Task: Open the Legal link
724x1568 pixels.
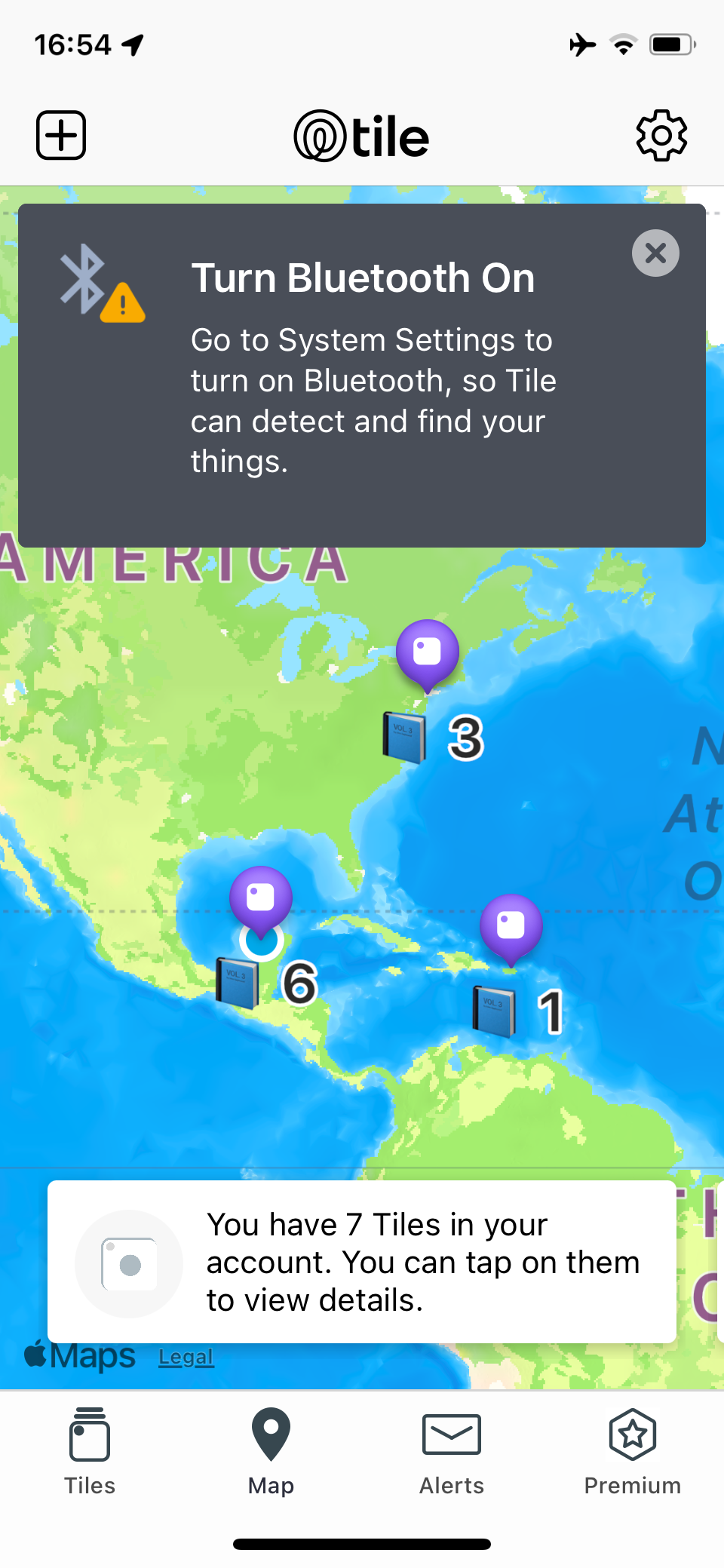Action: coord(186,1357)
